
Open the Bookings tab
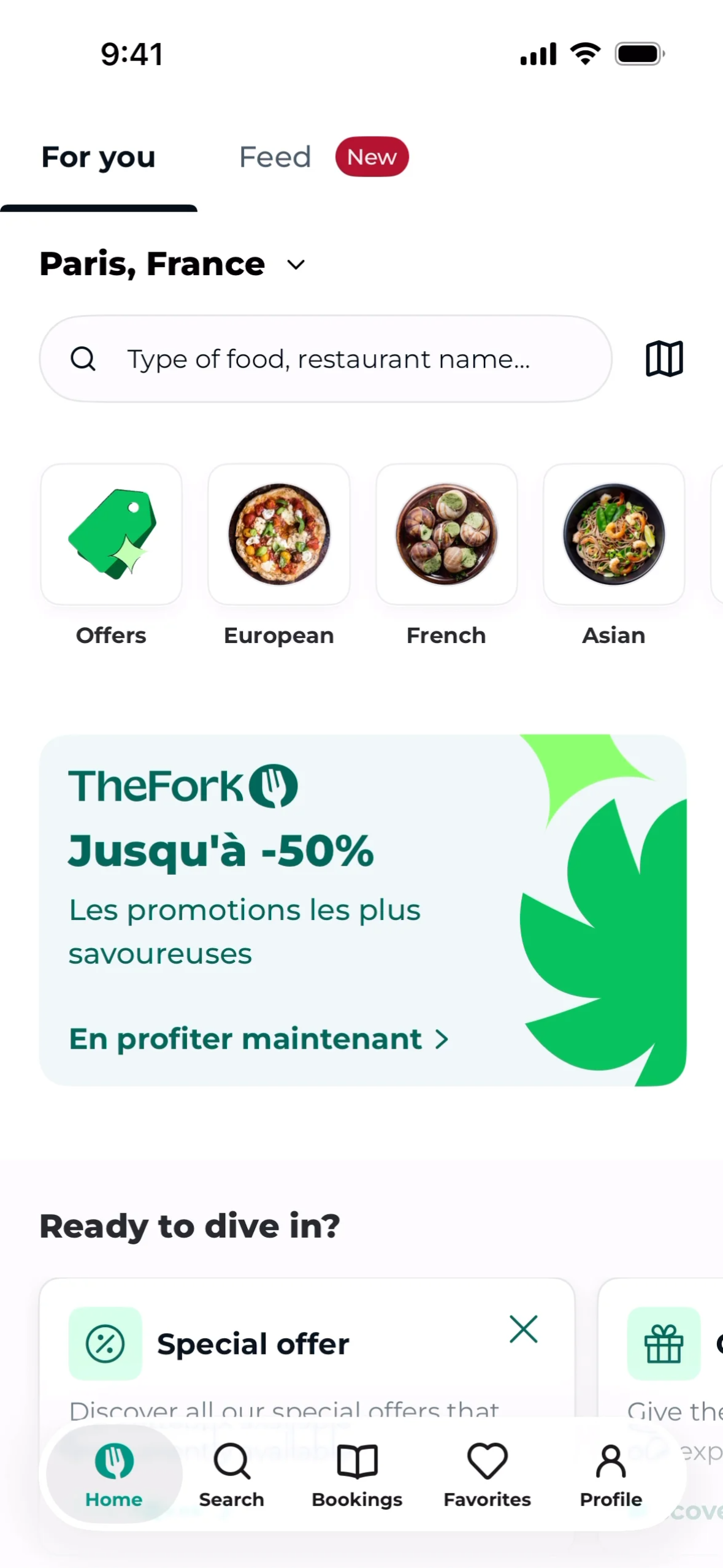point(357,1473)
